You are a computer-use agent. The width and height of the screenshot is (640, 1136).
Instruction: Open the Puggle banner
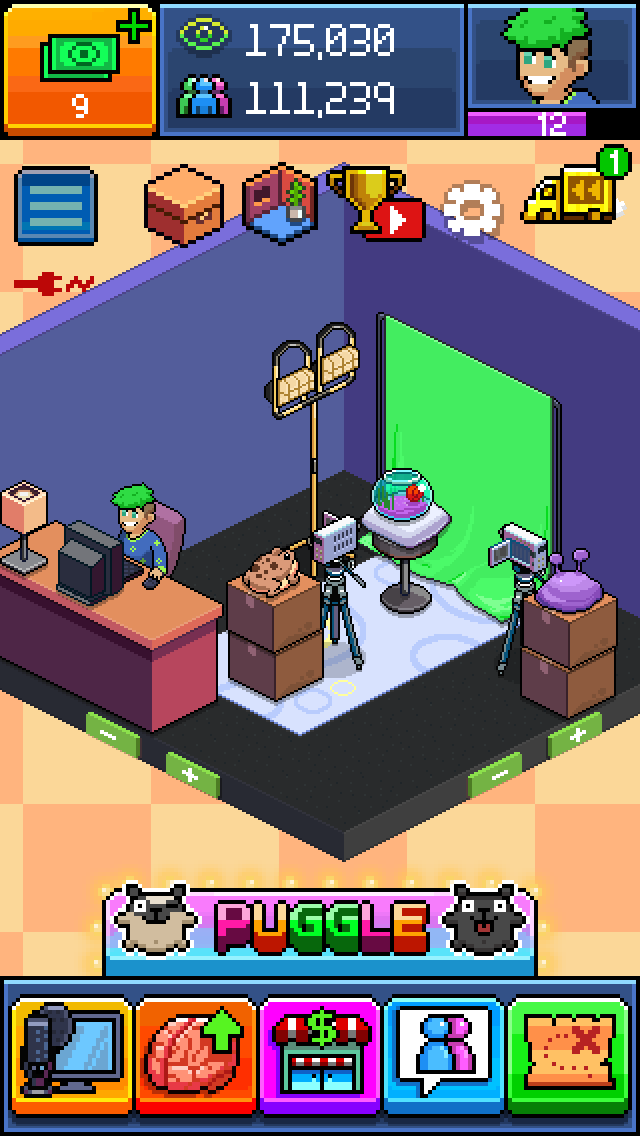(x=320, y=927)
